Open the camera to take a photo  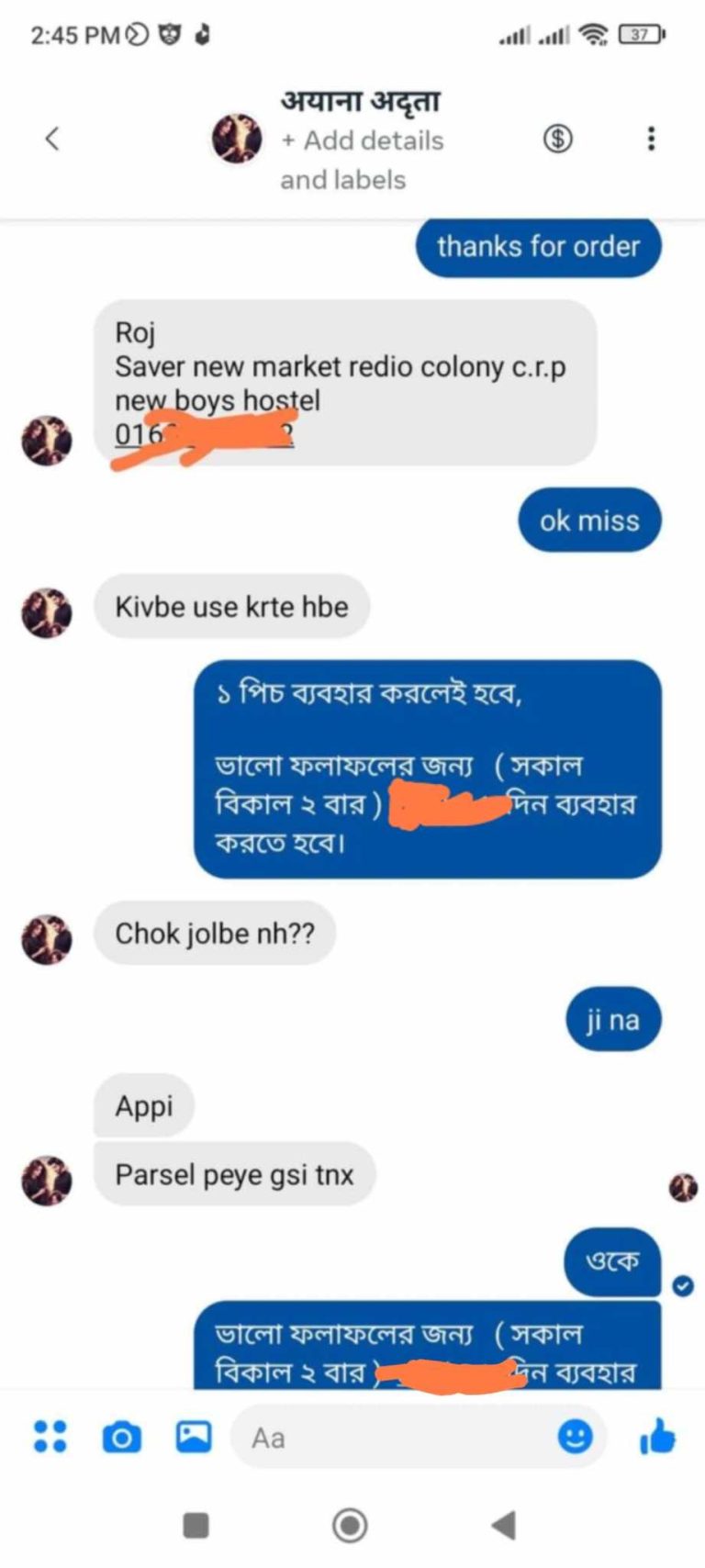[121, 1437]
